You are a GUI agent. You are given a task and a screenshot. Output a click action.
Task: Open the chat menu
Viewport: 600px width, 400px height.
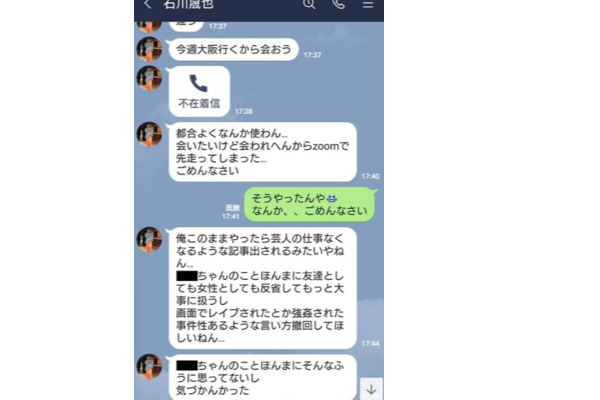[x=368, y=6]
